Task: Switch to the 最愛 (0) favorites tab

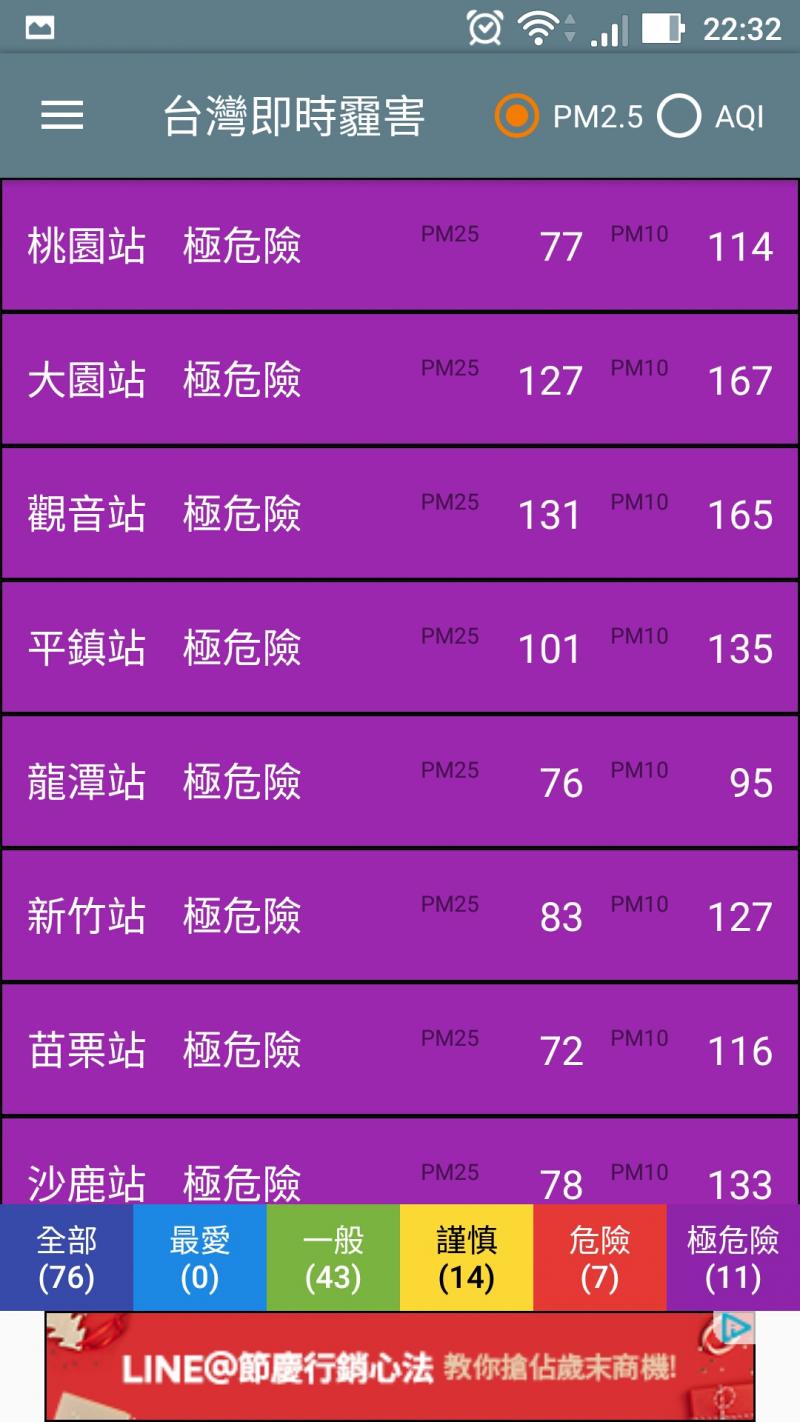Action: point(199,1258)
